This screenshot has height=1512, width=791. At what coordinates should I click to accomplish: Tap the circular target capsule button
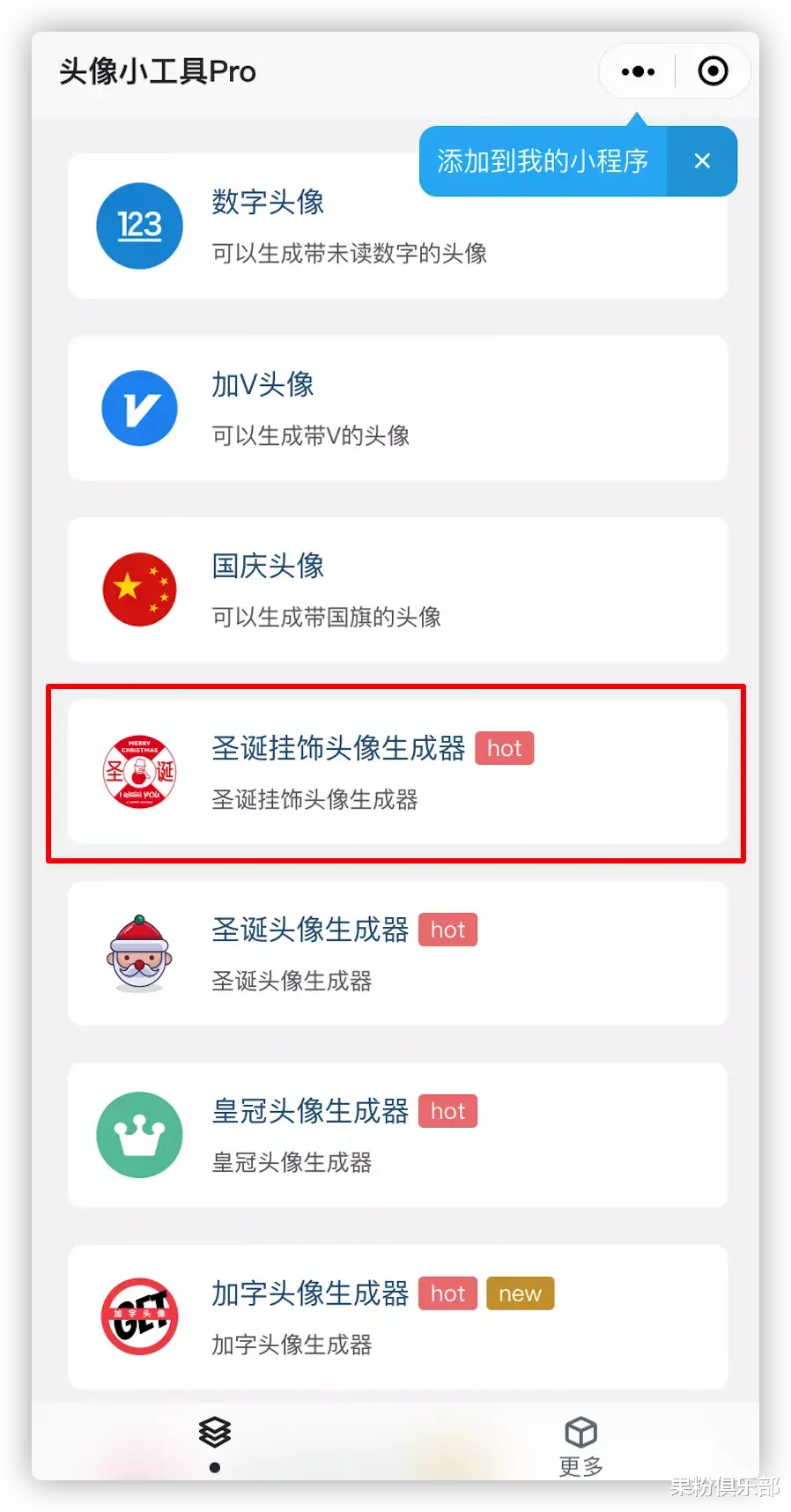[712, 71]
